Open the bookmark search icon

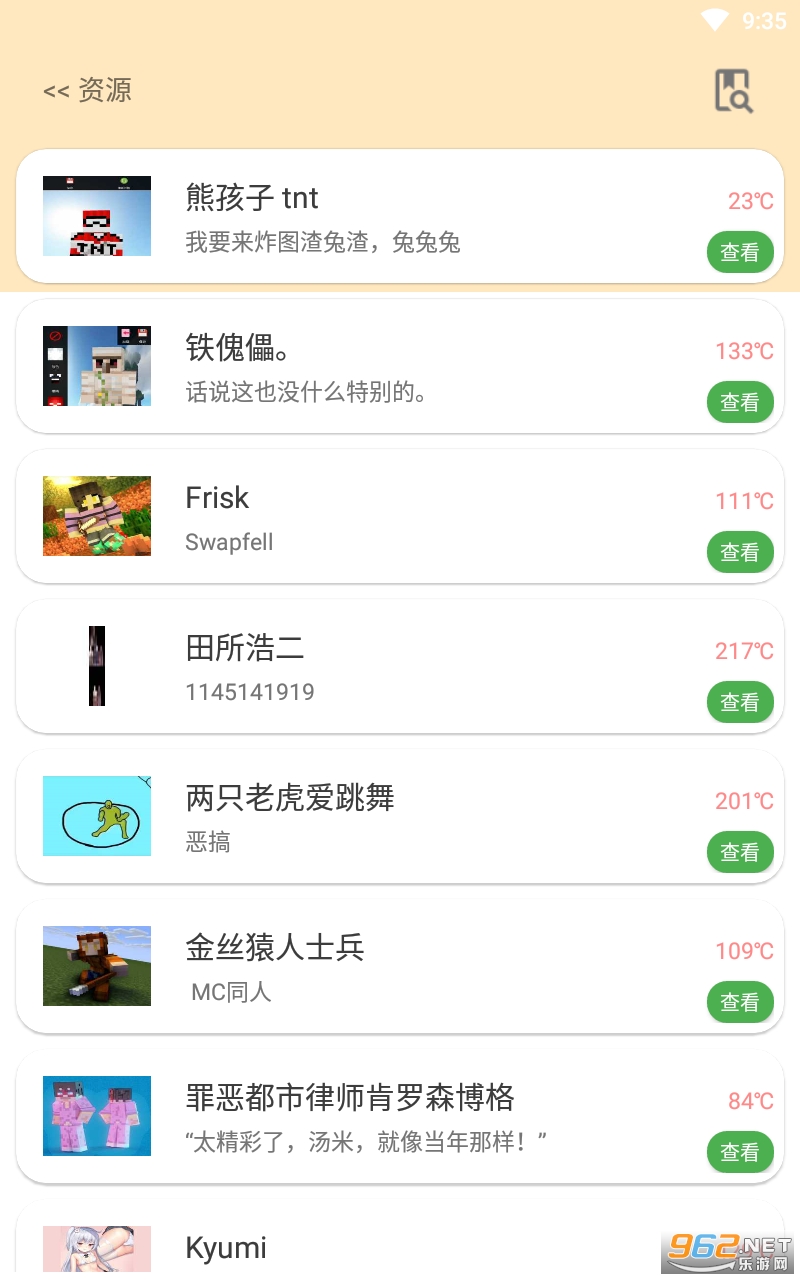[733, 91]
